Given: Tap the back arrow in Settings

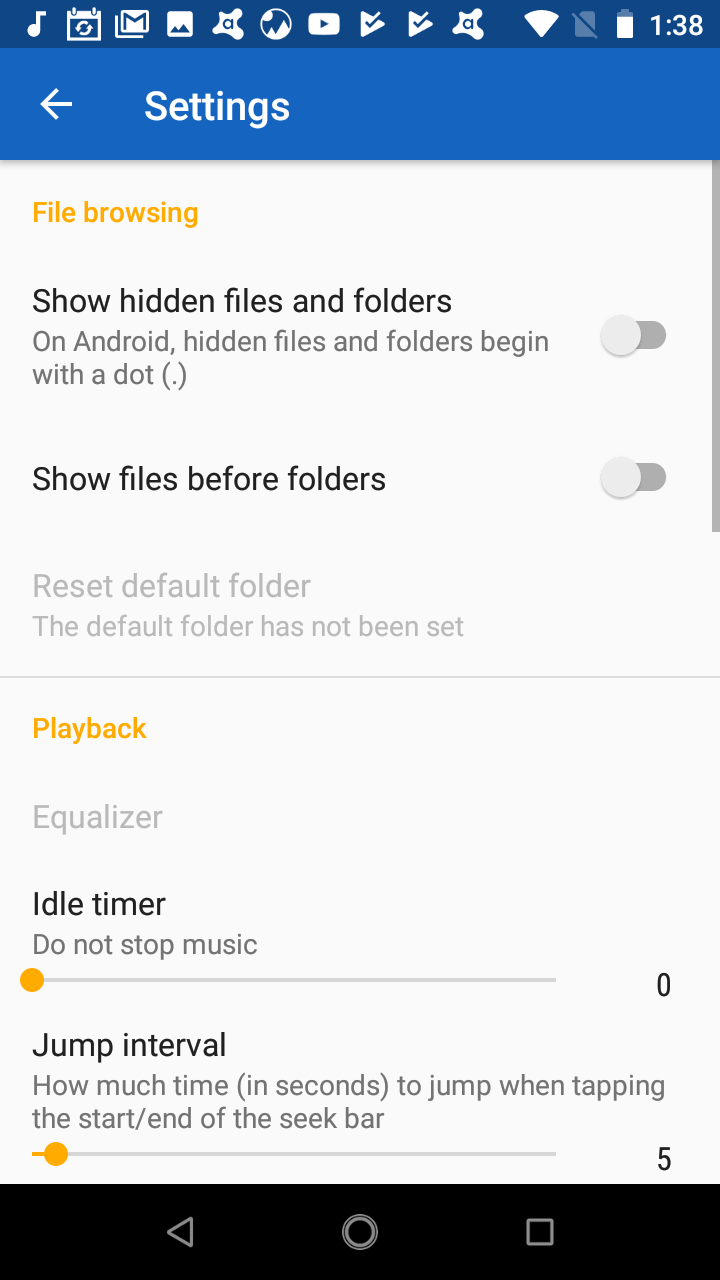Looking at the screenshot, I should tap(56, 103).
